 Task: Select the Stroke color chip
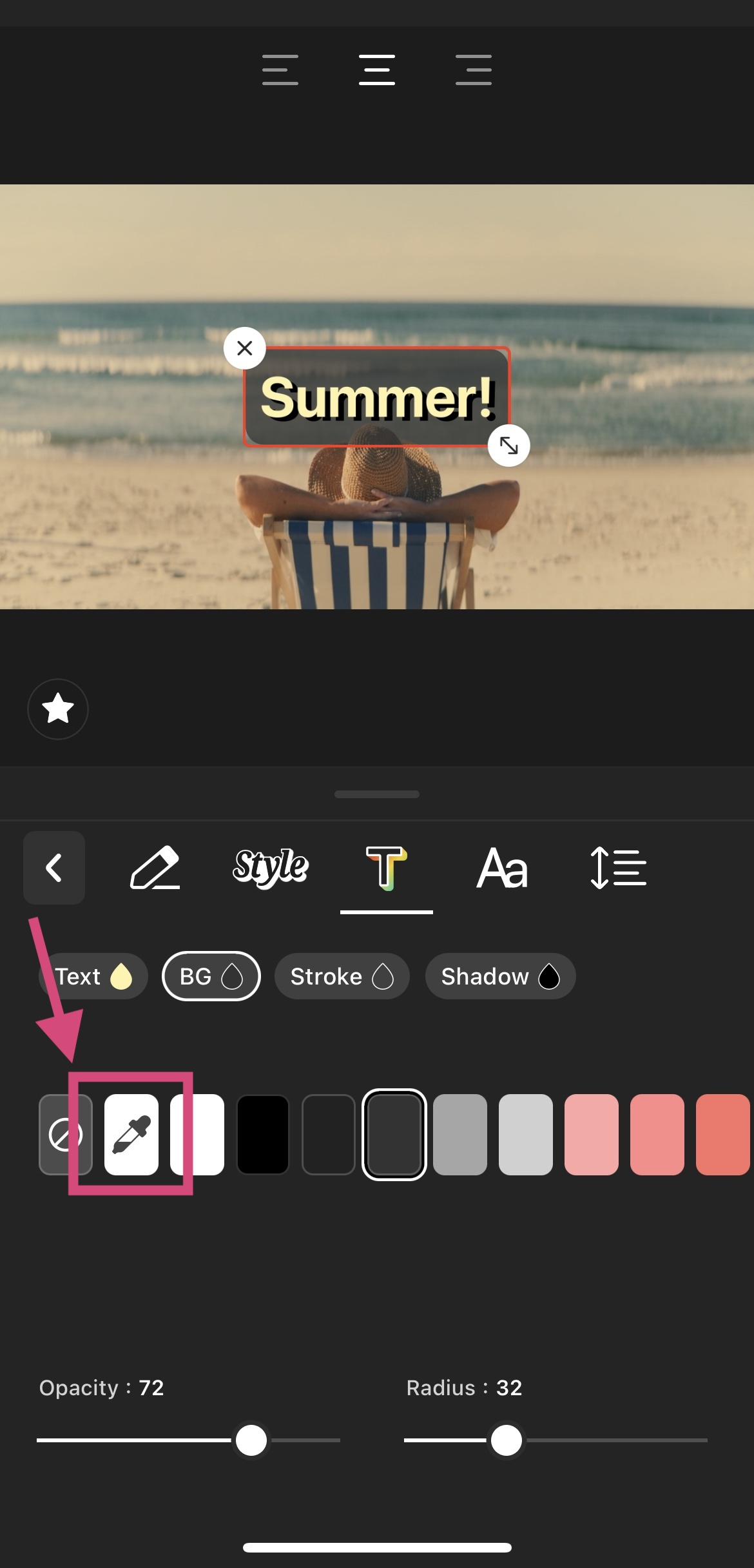[342, 976]
